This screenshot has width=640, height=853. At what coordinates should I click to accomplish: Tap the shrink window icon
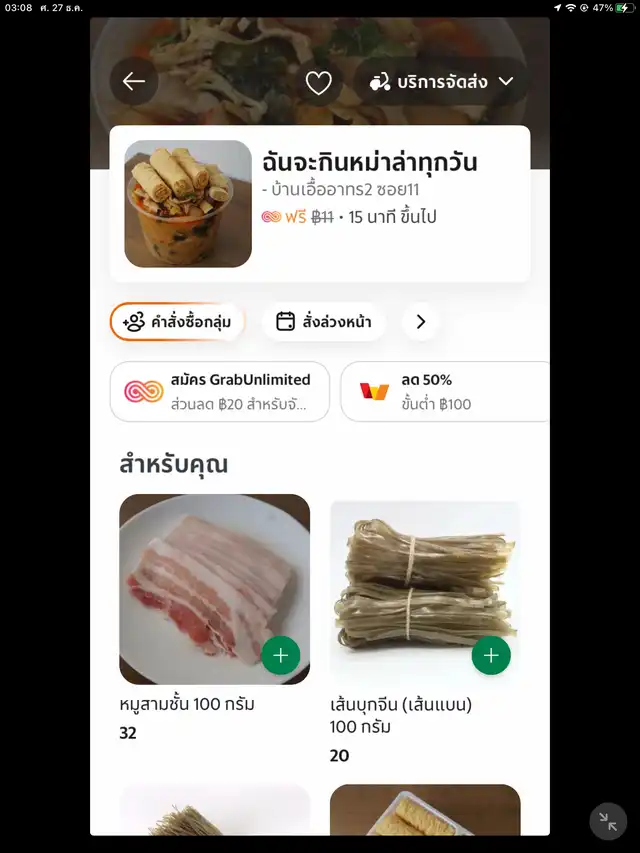608,821
